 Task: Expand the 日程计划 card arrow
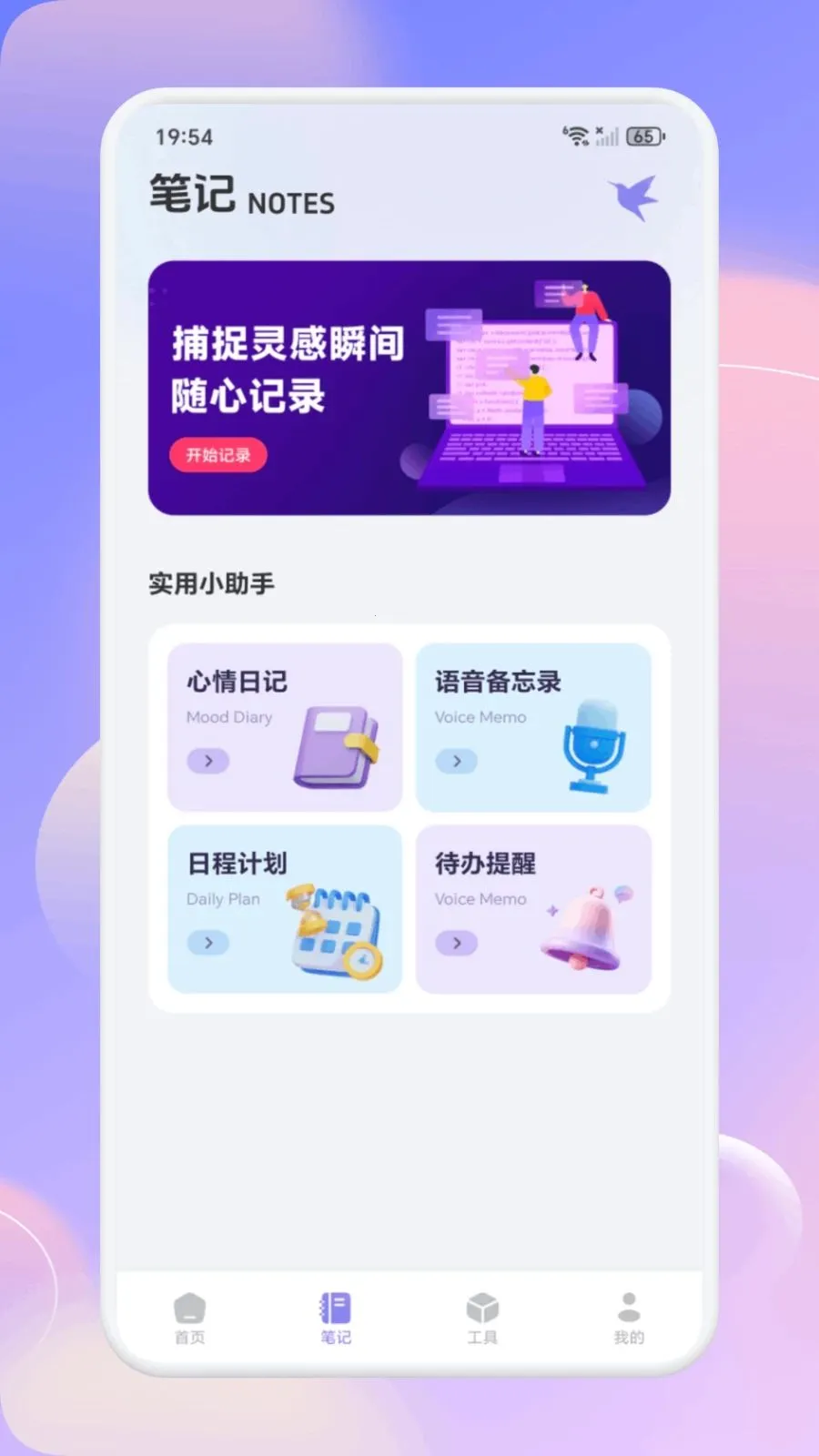(207, 943)
